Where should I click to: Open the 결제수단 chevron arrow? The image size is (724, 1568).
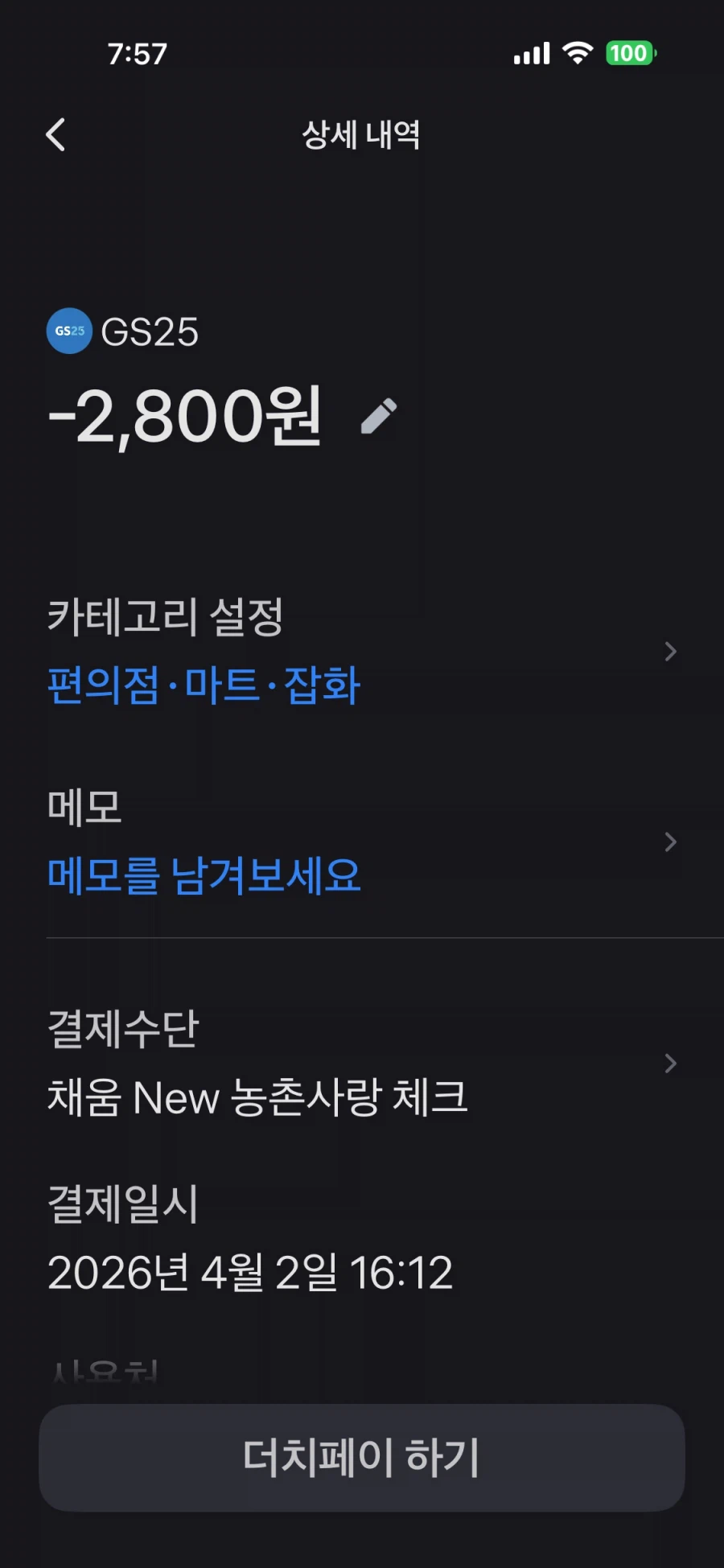[x=670, y=1064]
